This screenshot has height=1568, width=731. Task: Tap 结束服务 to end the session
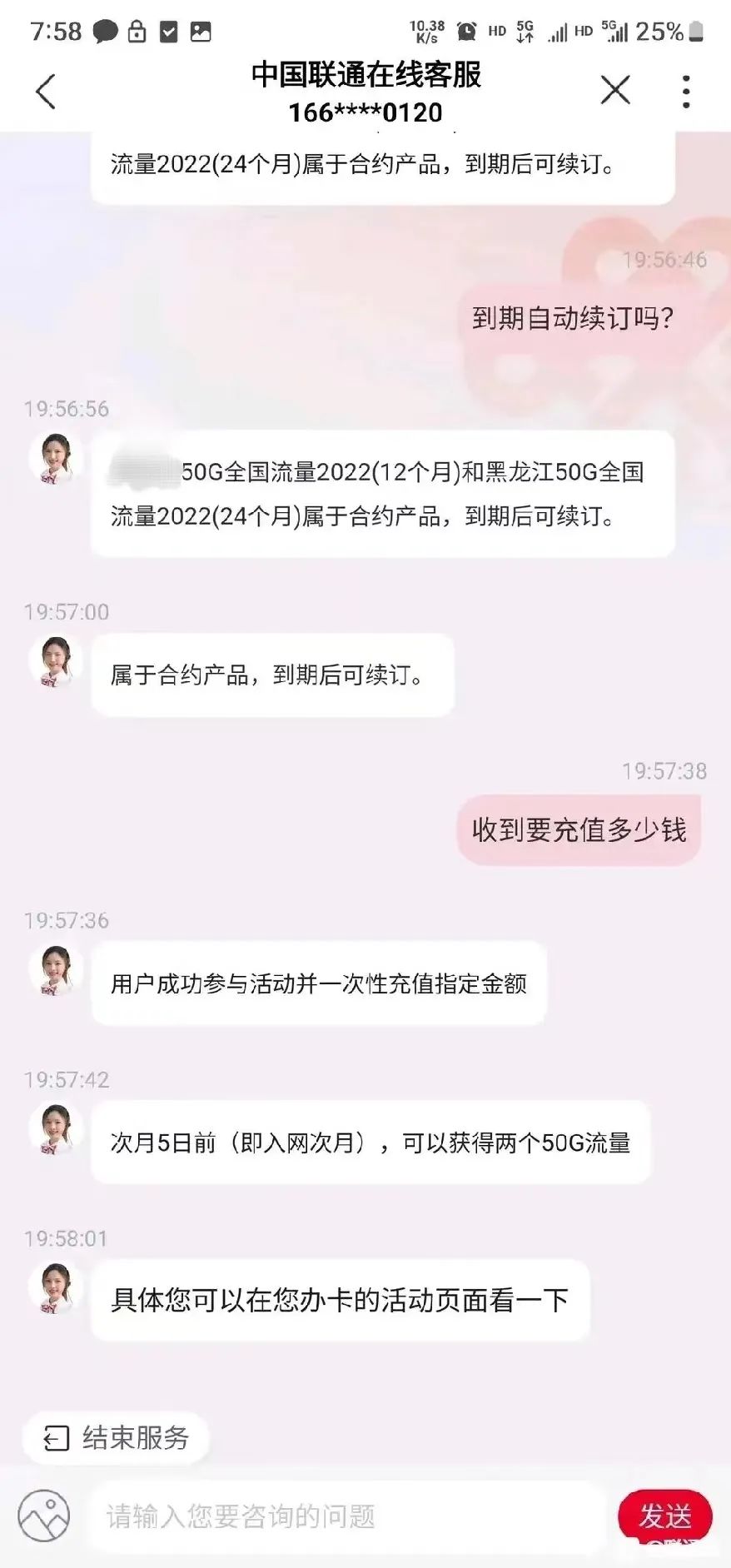117,1438
